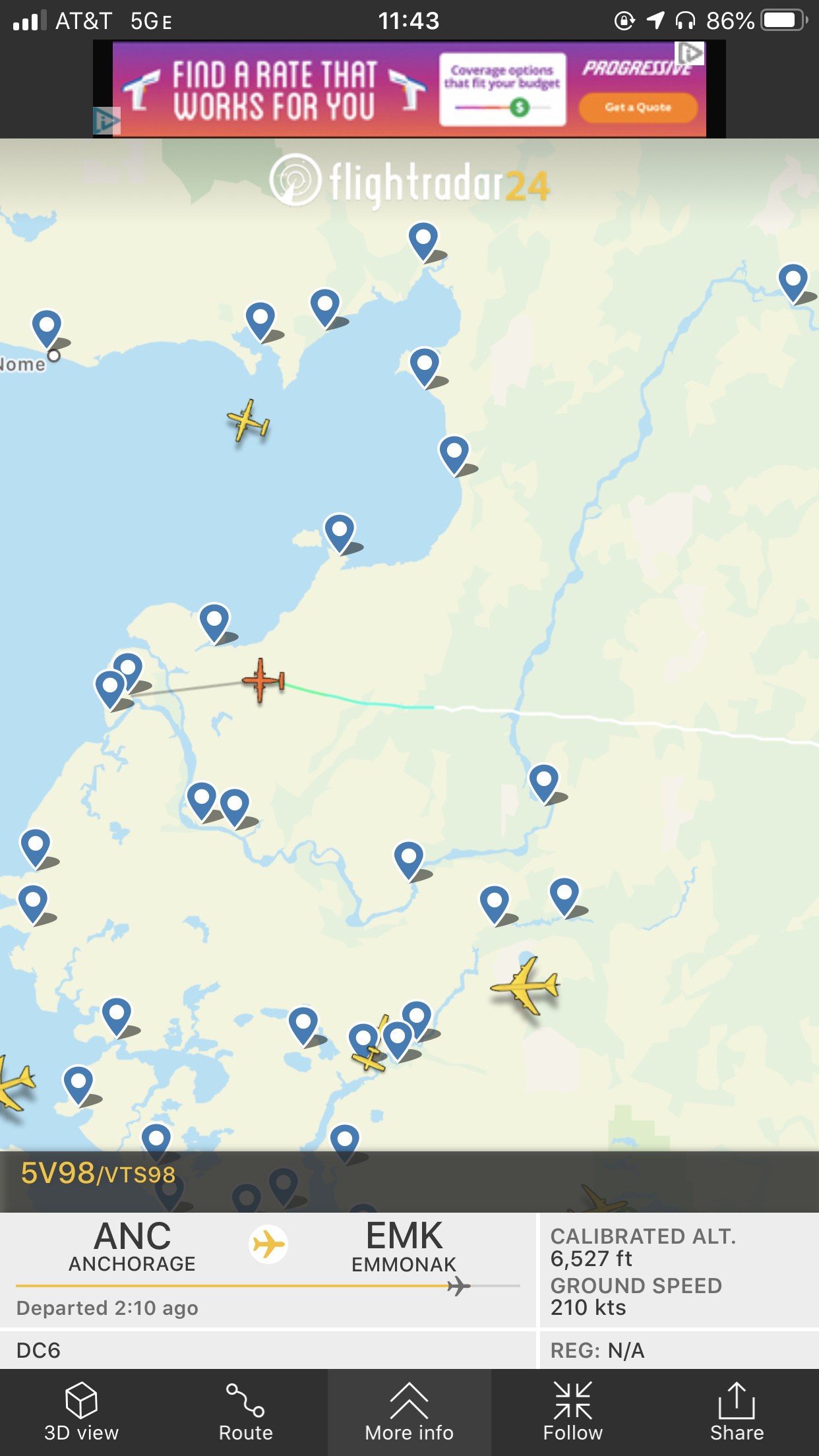Open the airport pin beside Nome
The image size is (819, 1456).
click(47, 328)
